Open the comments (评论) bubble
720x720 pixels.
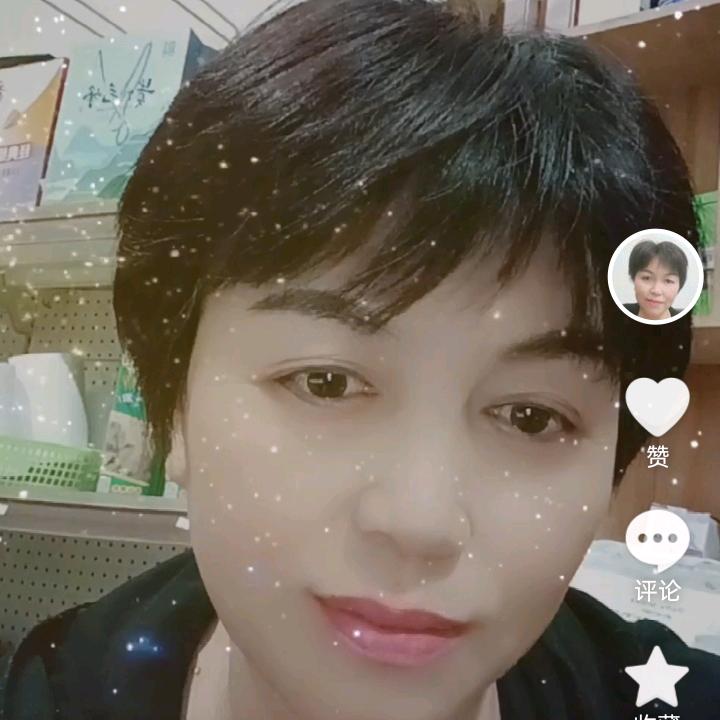657,541
